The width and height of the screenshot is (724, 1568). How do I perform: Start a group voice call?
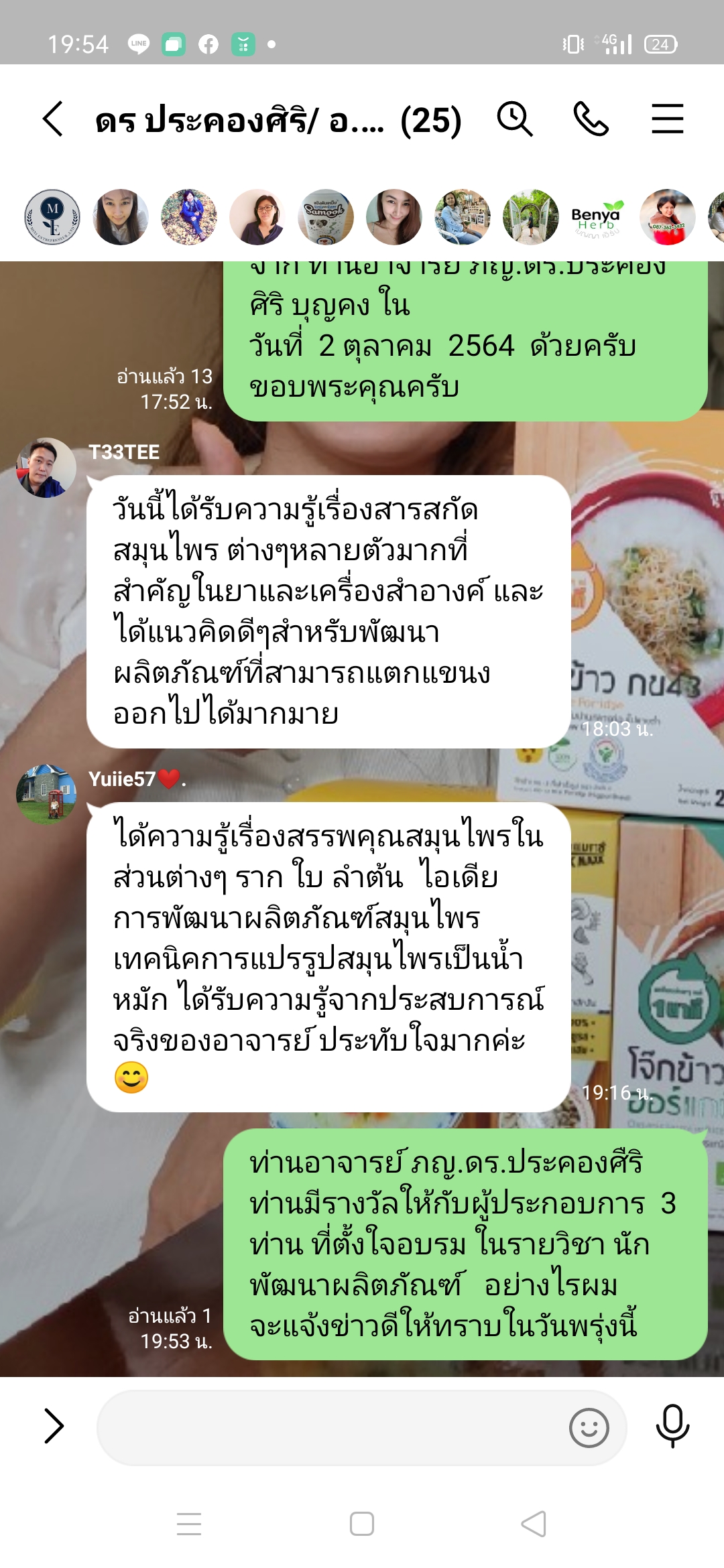tap(591, 119)
